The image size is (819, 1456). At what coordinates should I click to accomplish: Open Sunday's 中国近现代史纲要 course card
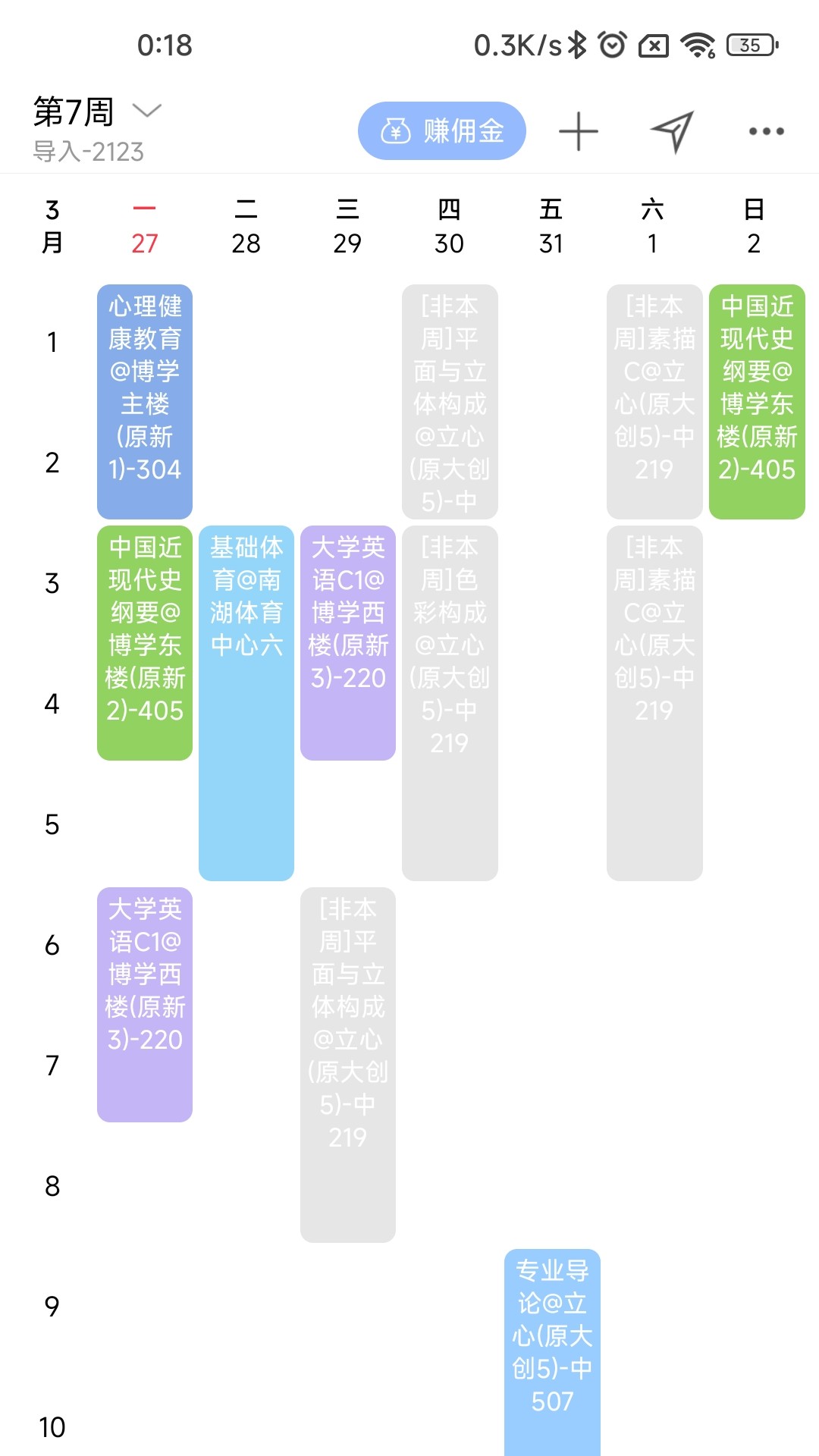pos(757,402)
